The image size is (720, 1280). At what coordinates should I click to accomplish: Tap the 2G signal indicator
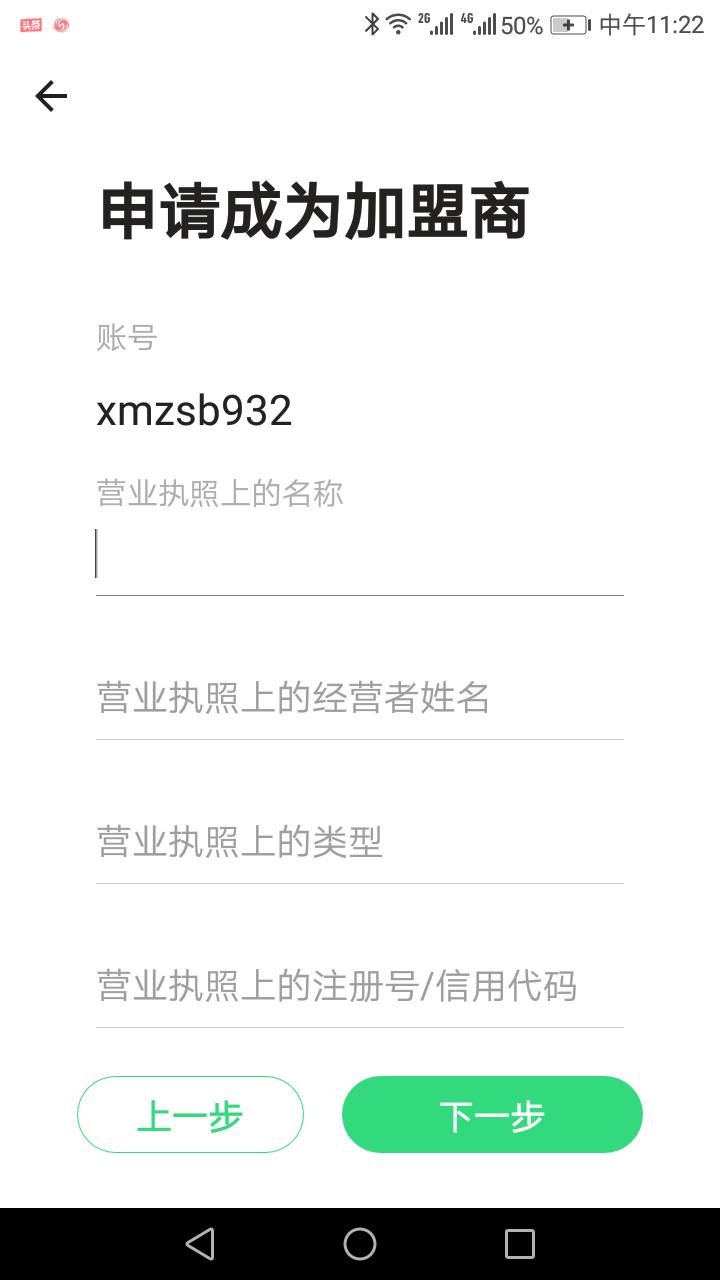tap(437, 24)
